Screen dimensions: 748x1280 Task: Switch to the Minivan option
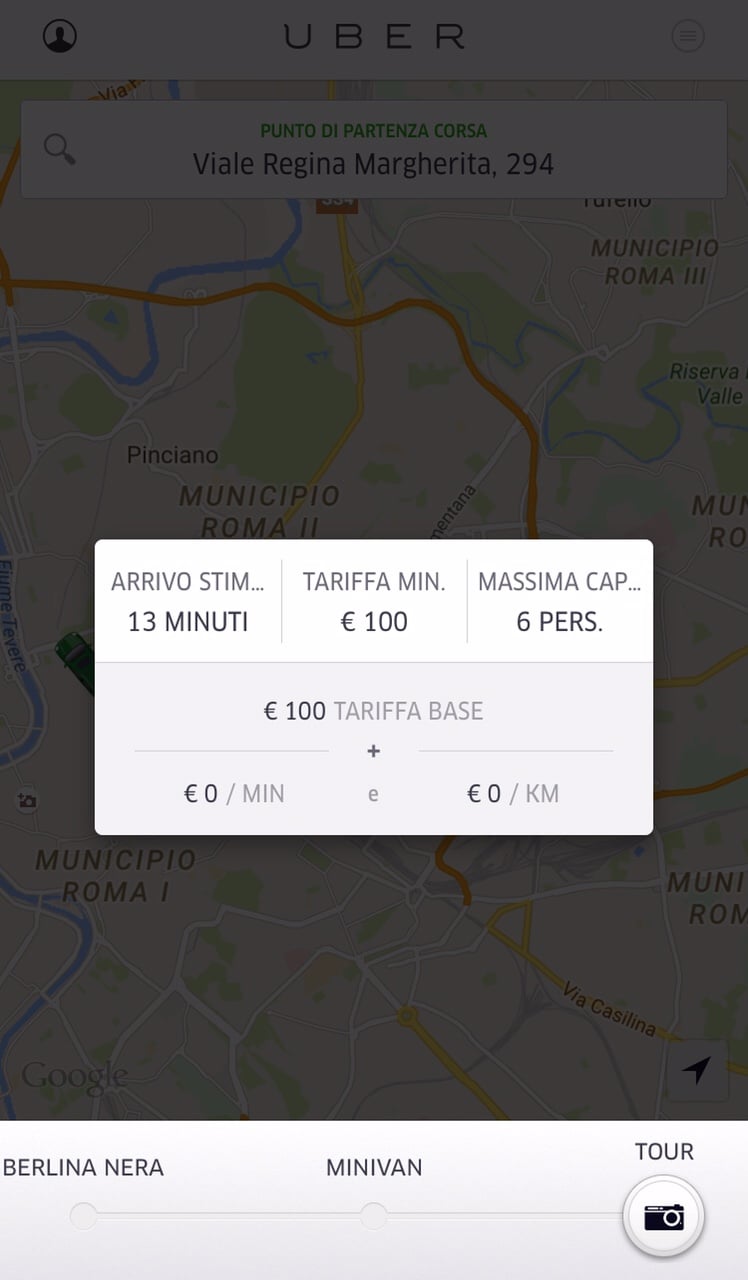[373, 1216]
